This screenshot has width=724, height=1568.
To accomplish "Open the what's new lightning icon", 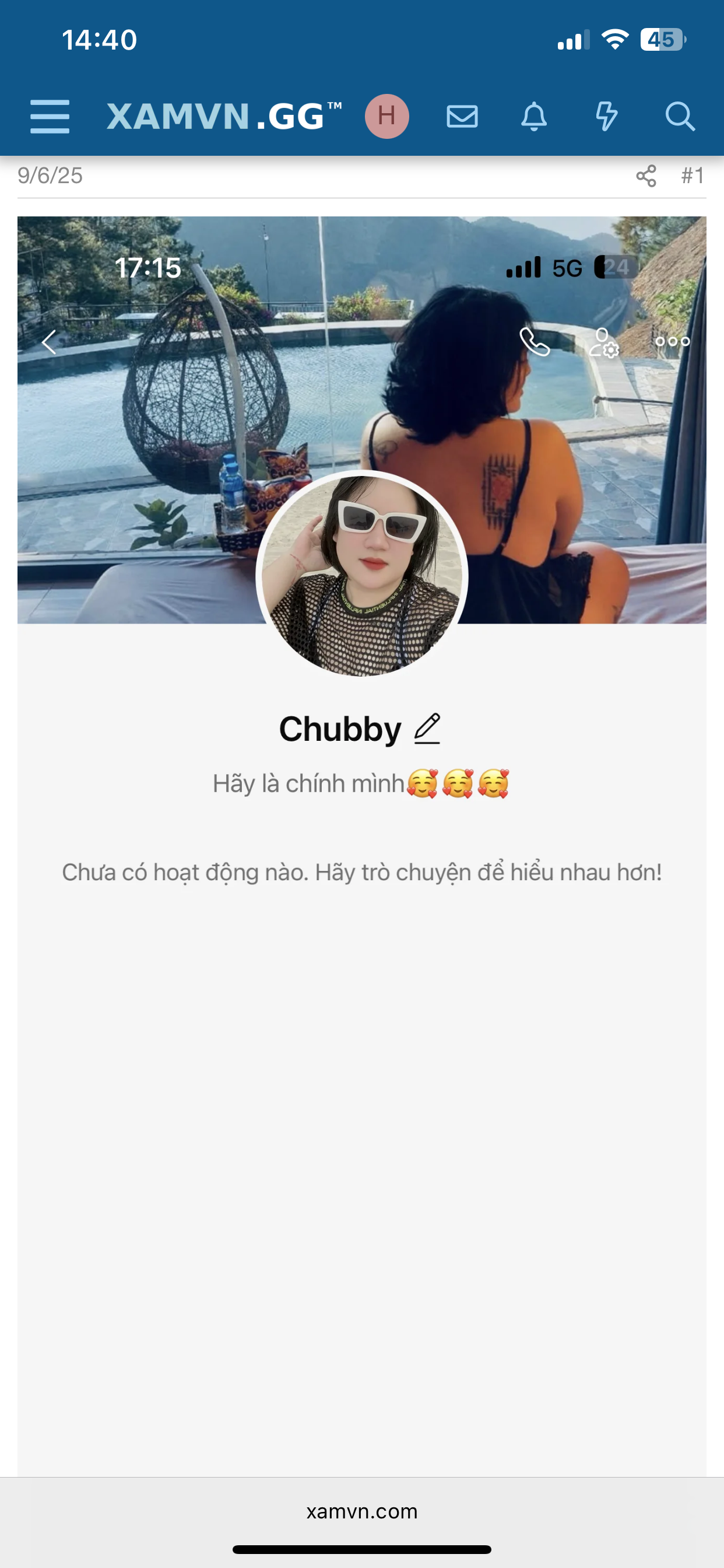I will 606,116.
